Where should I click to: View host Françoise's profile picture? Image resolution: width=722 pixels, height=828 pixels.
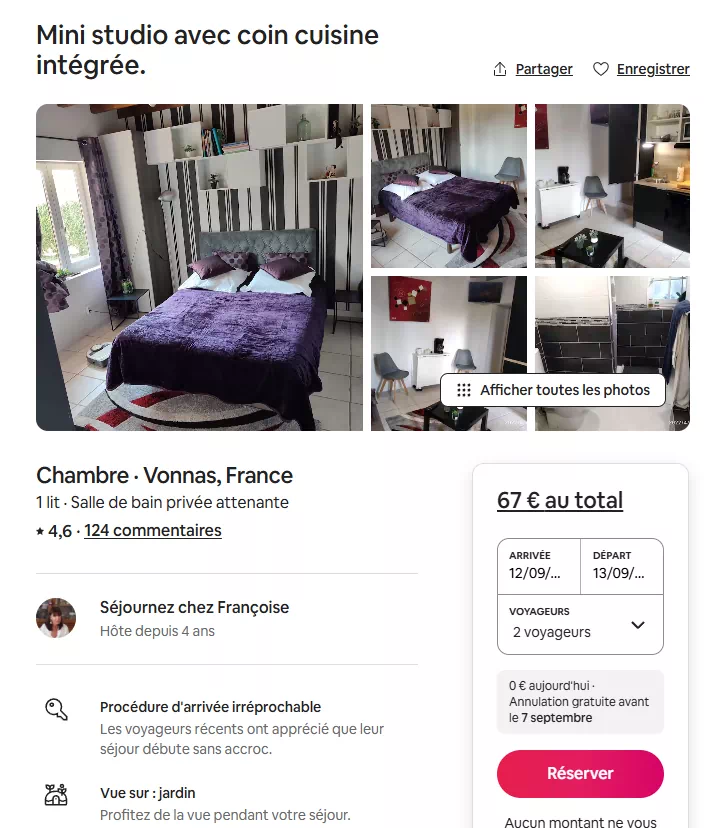click(x=56, y=618)
